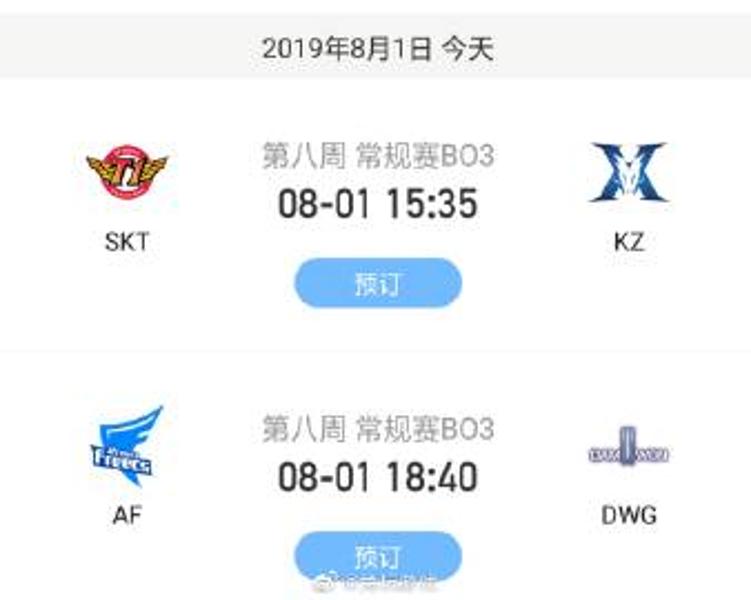Reserve the SKT vs KZ match
This screenshot has width=751, height=600.
pyautogui.click(x=377, y=283)
